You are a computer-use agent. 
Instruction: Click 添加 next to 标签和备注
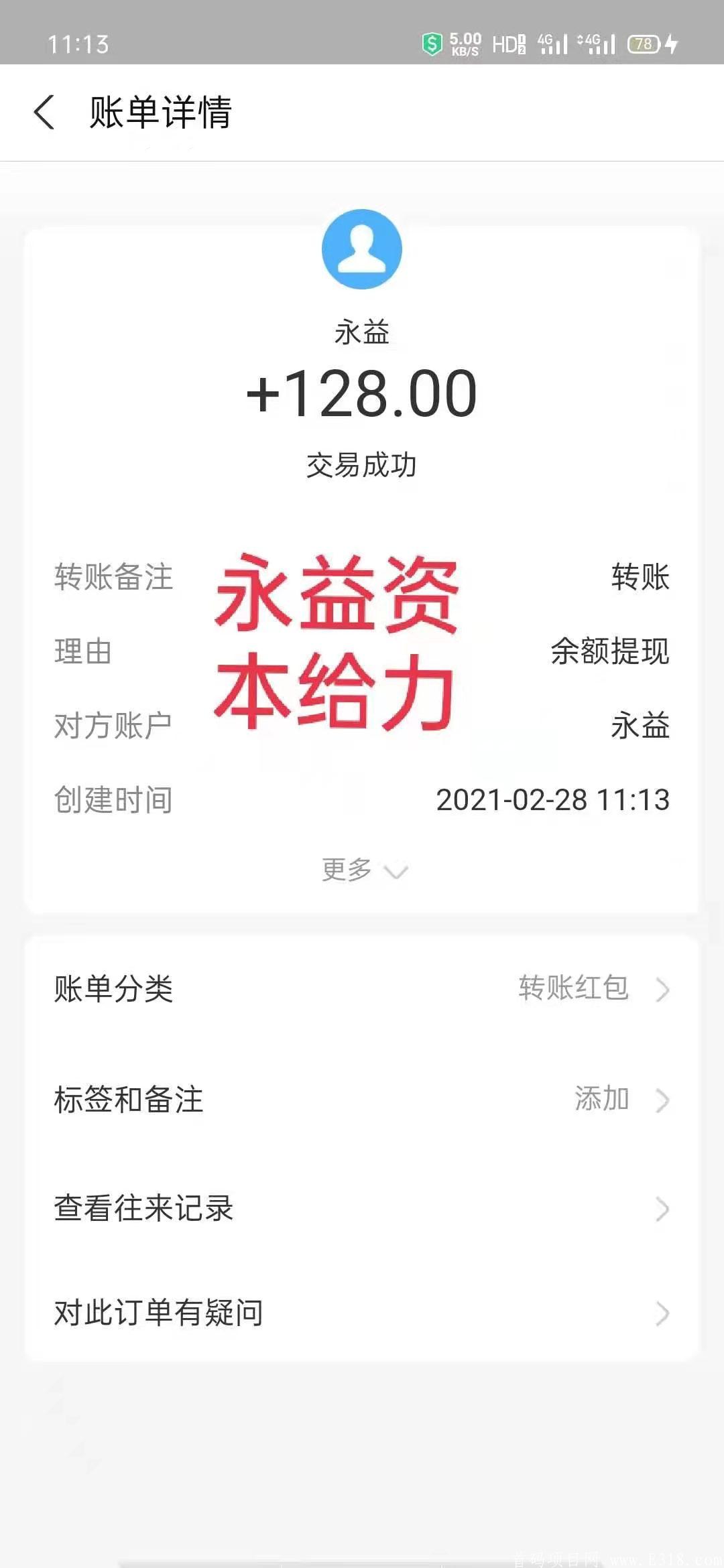pos(603,1098)
